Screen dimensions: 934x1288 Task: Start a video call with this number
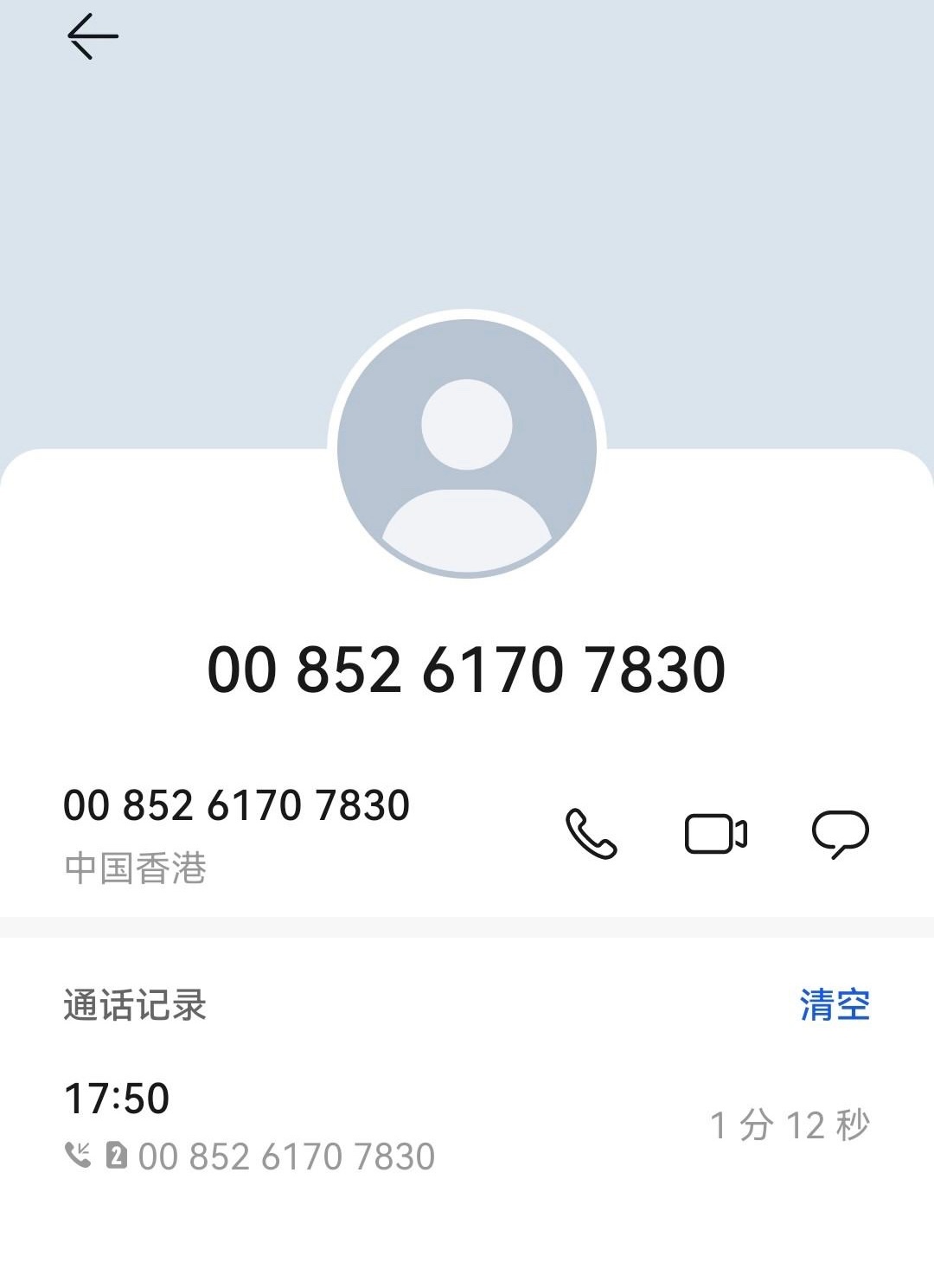tap(715, 834)
